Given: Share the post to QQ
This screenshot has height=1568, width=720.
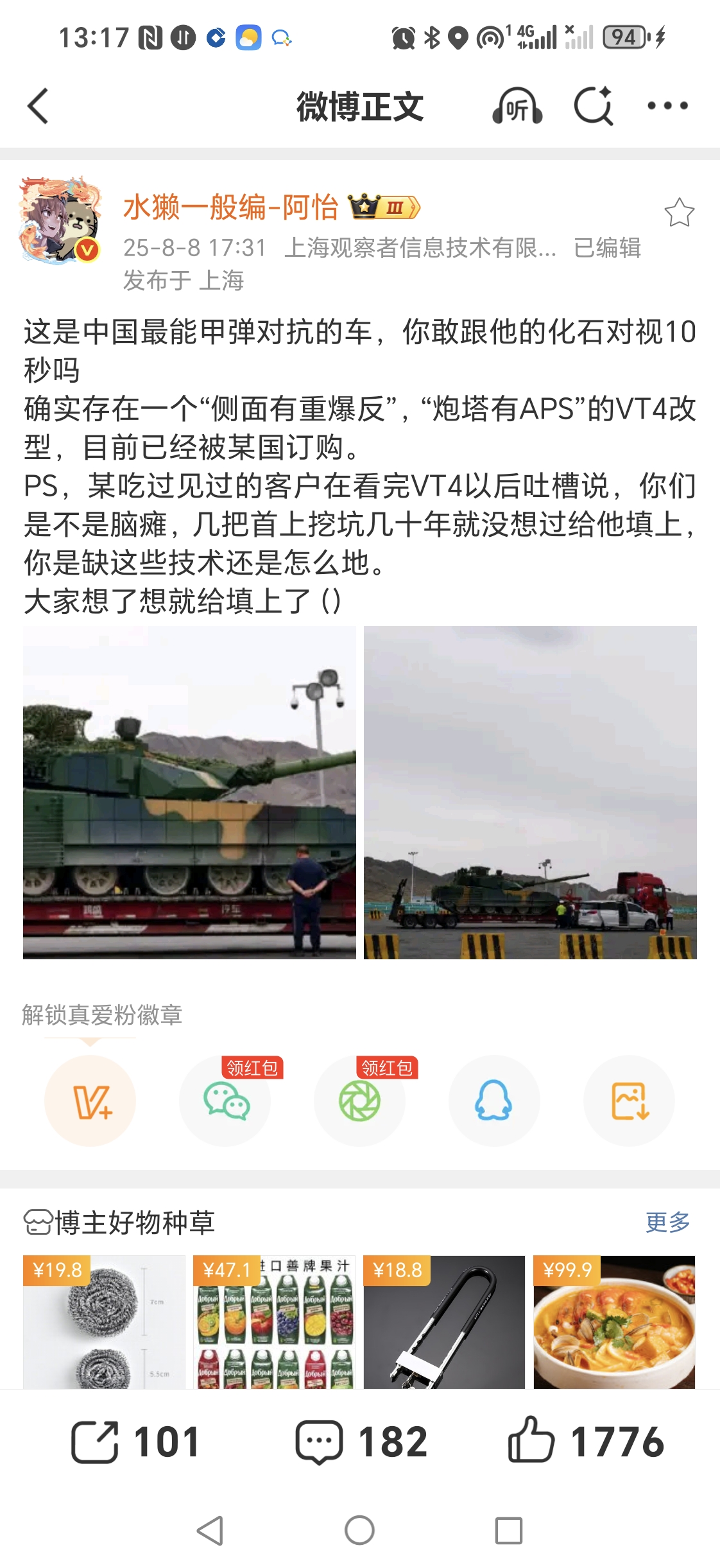Looking at the screenshot, I should (x=494, y=1101).
